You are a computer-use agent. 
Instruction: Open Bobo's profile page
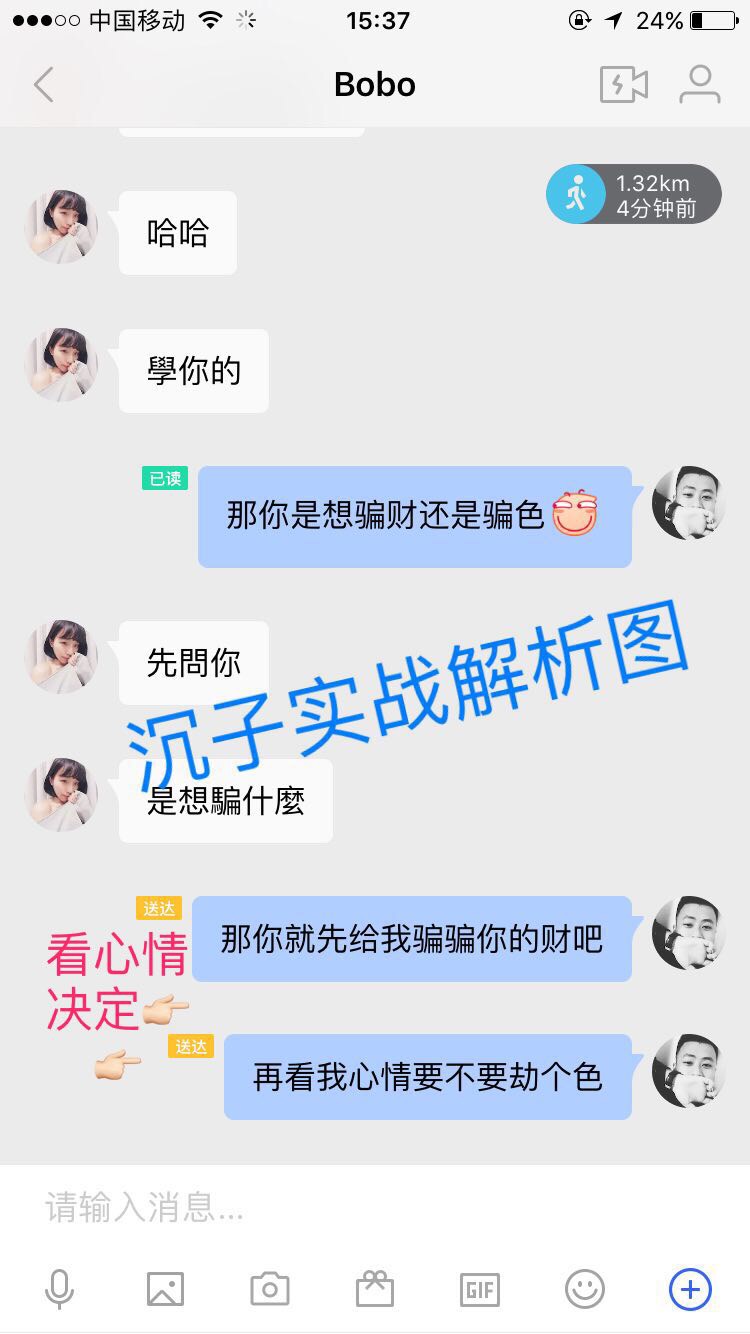700,85
